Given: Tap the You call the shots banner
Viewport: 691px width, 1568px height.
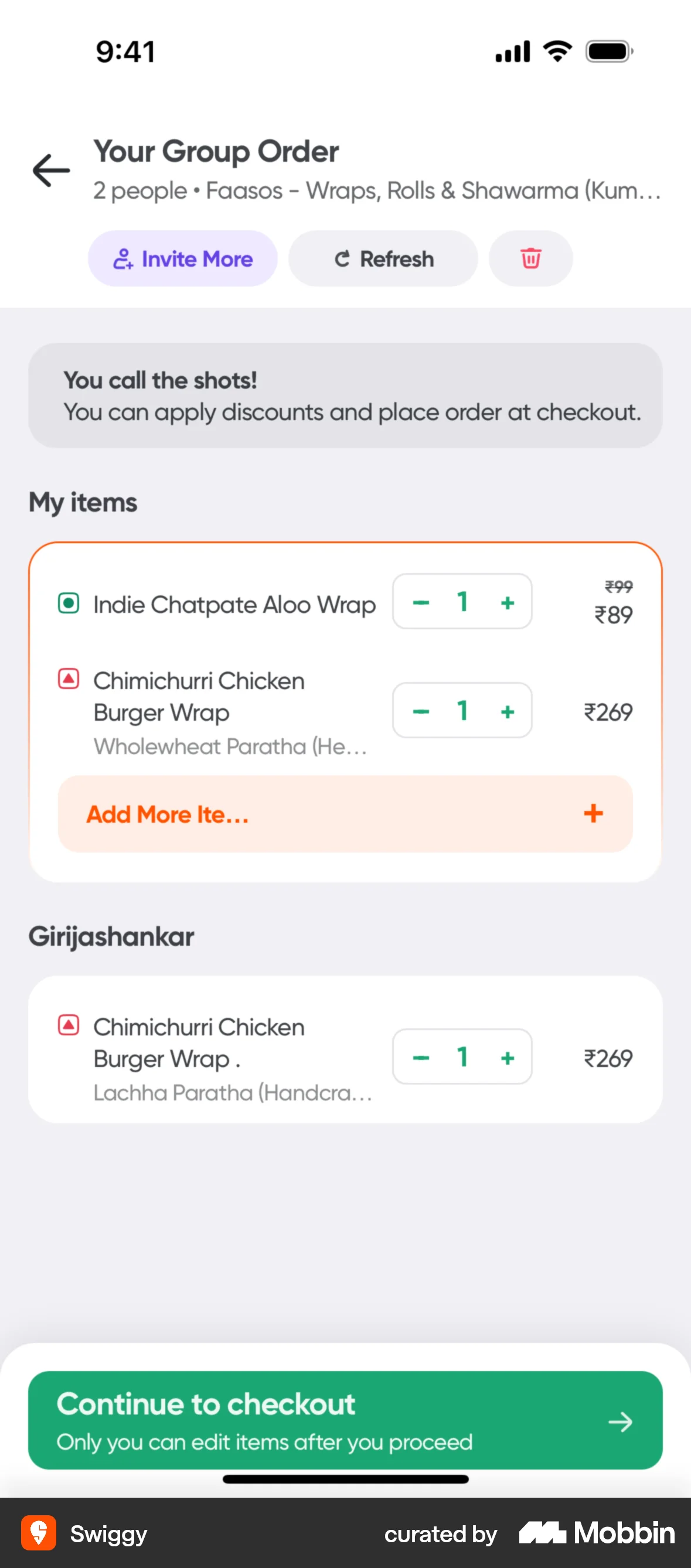Looking at the screenshot, I should (x=345, y=394).
